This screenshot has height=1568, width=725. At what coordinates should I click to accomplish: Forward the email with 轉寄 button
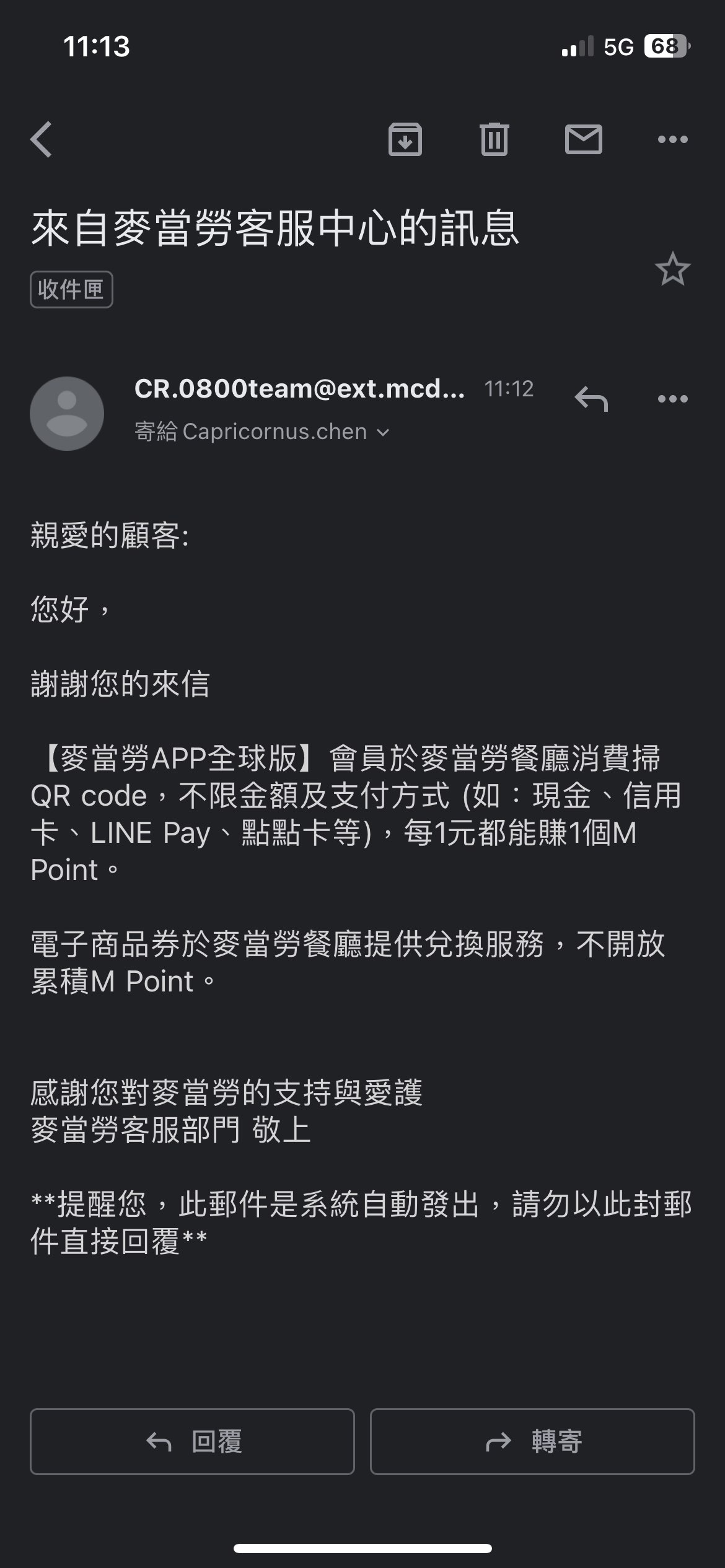tap(532, 1442)
